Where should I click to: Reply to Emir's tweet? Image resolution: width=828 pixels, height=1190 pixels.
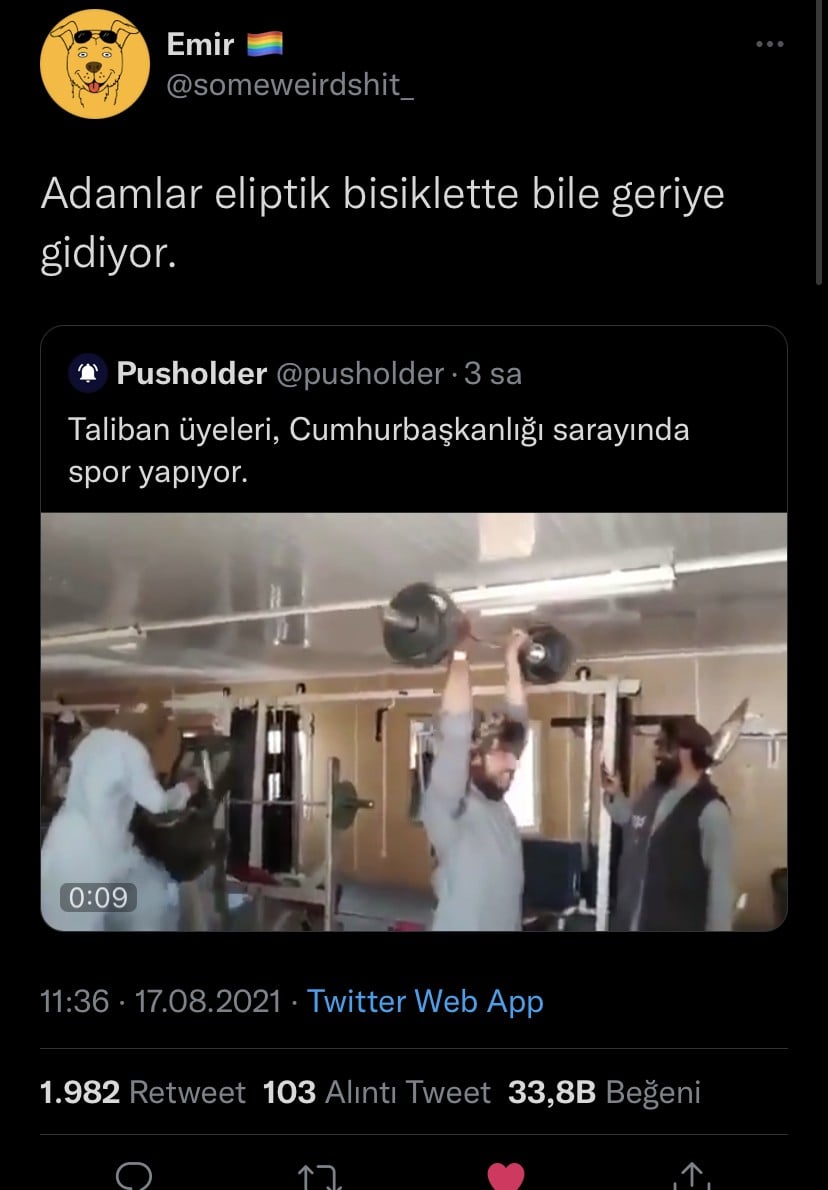(x=134, y=1175)
